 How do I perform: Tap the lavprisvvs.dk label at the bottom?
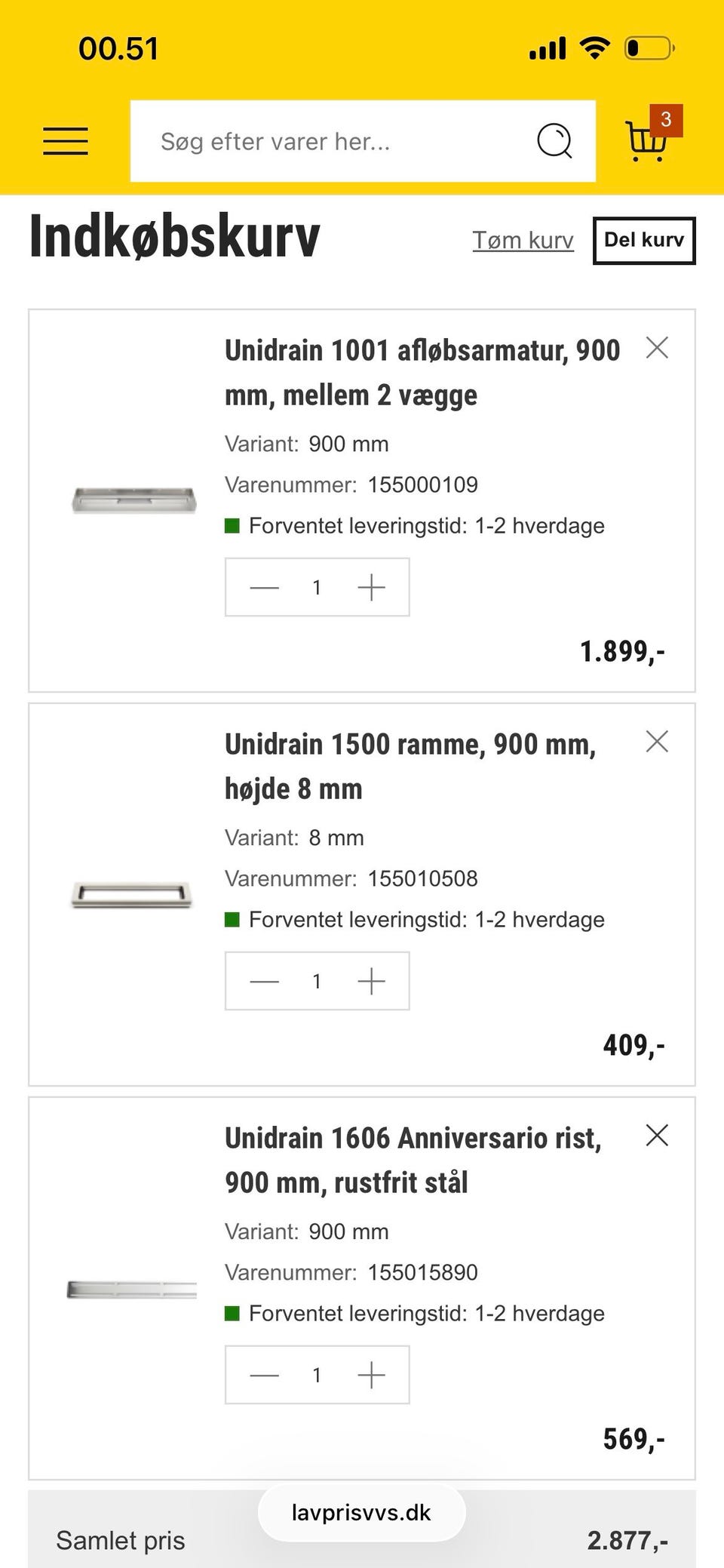361,1512
